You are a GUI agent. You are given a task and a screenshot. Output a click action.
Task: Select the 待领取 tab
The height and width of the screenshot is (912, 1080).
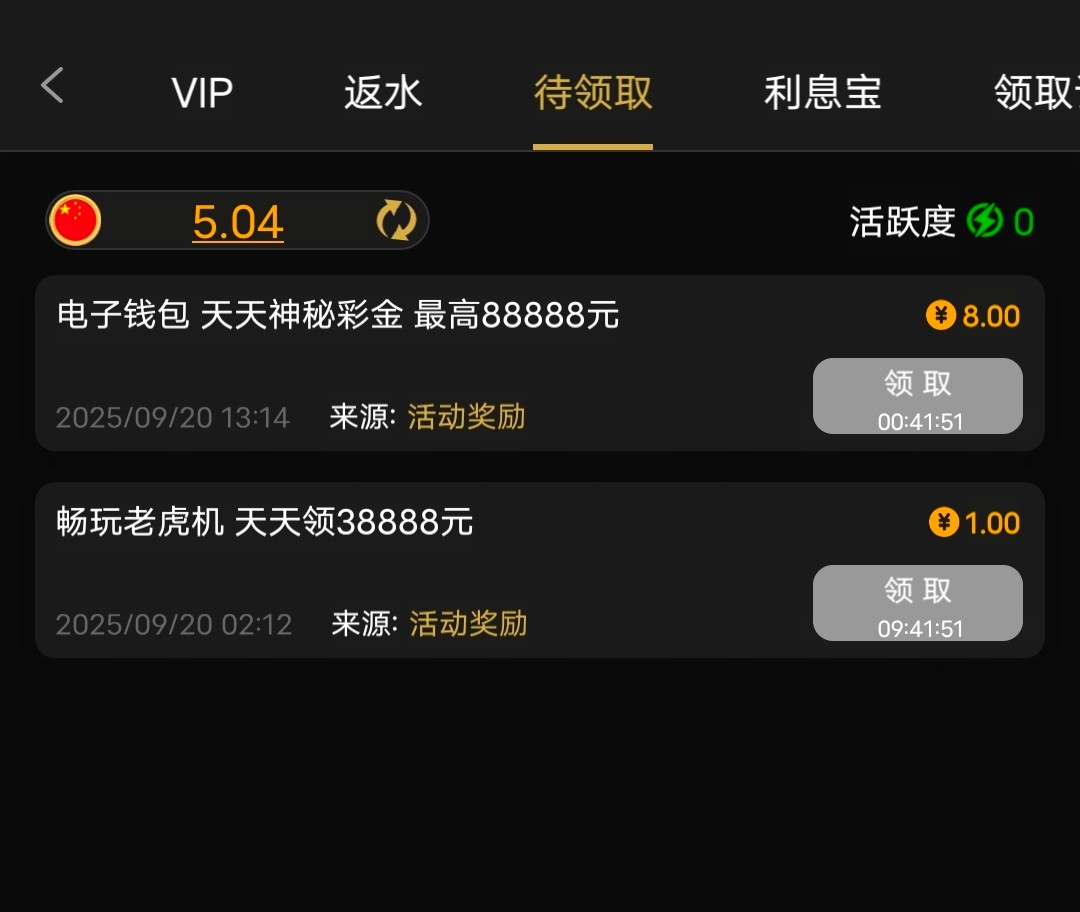pyautogui.click(x=592, y=93)
